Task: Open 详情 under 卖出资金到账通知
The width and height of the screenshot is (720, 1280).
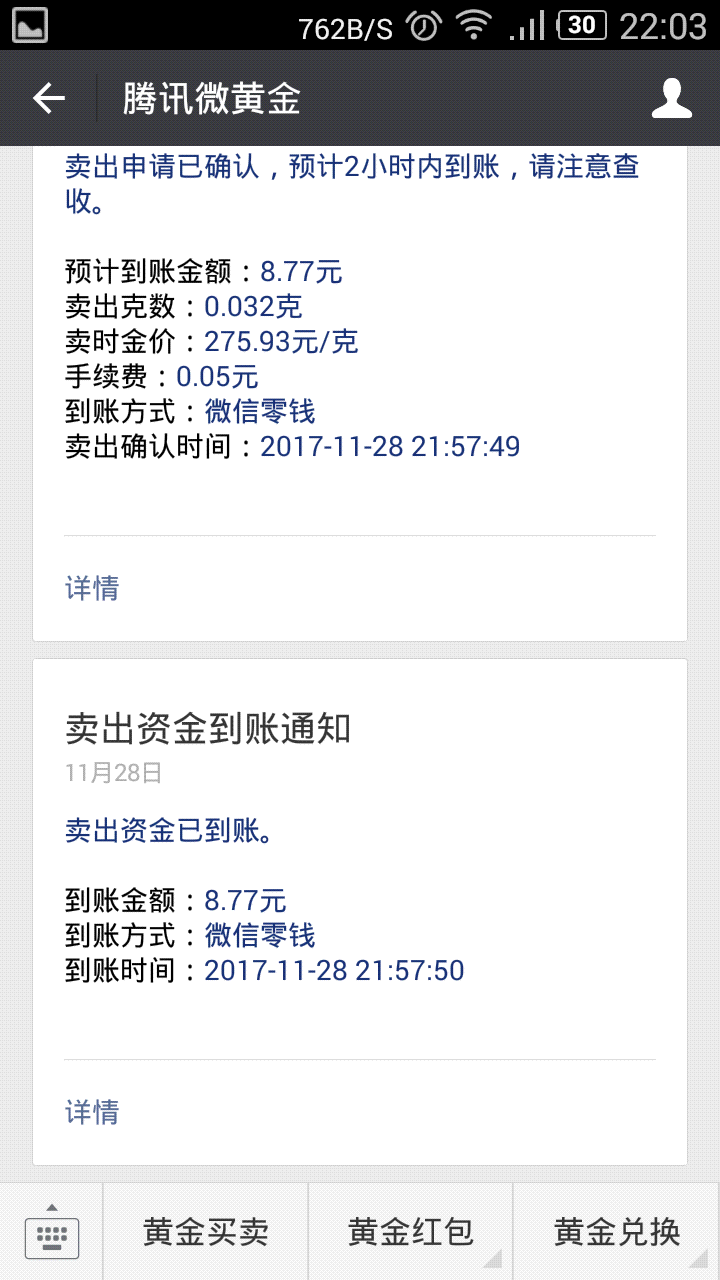Action: 92,1112
